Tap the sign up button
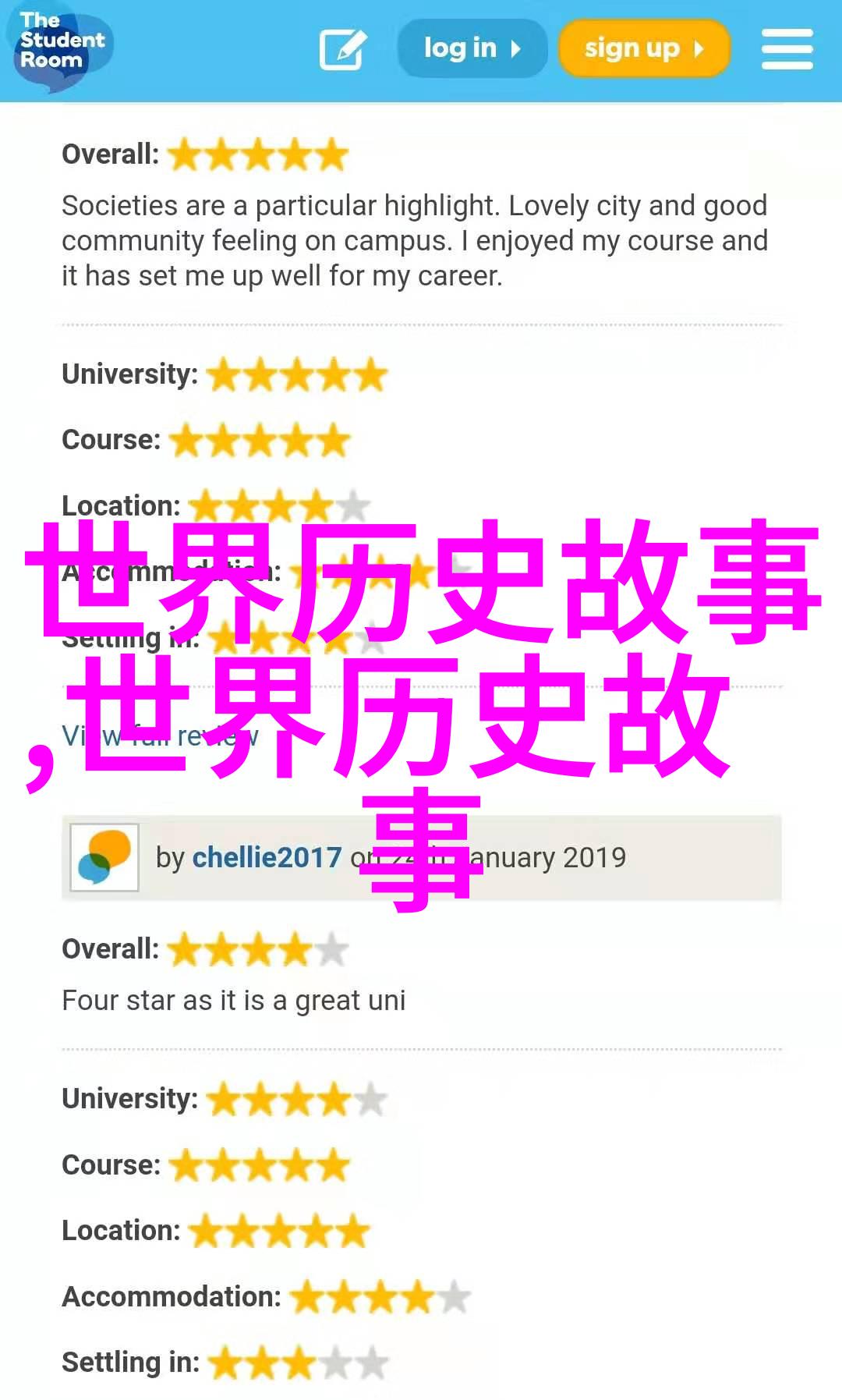Viewport: 842px width, 1400px height. (x=644, y=48)
